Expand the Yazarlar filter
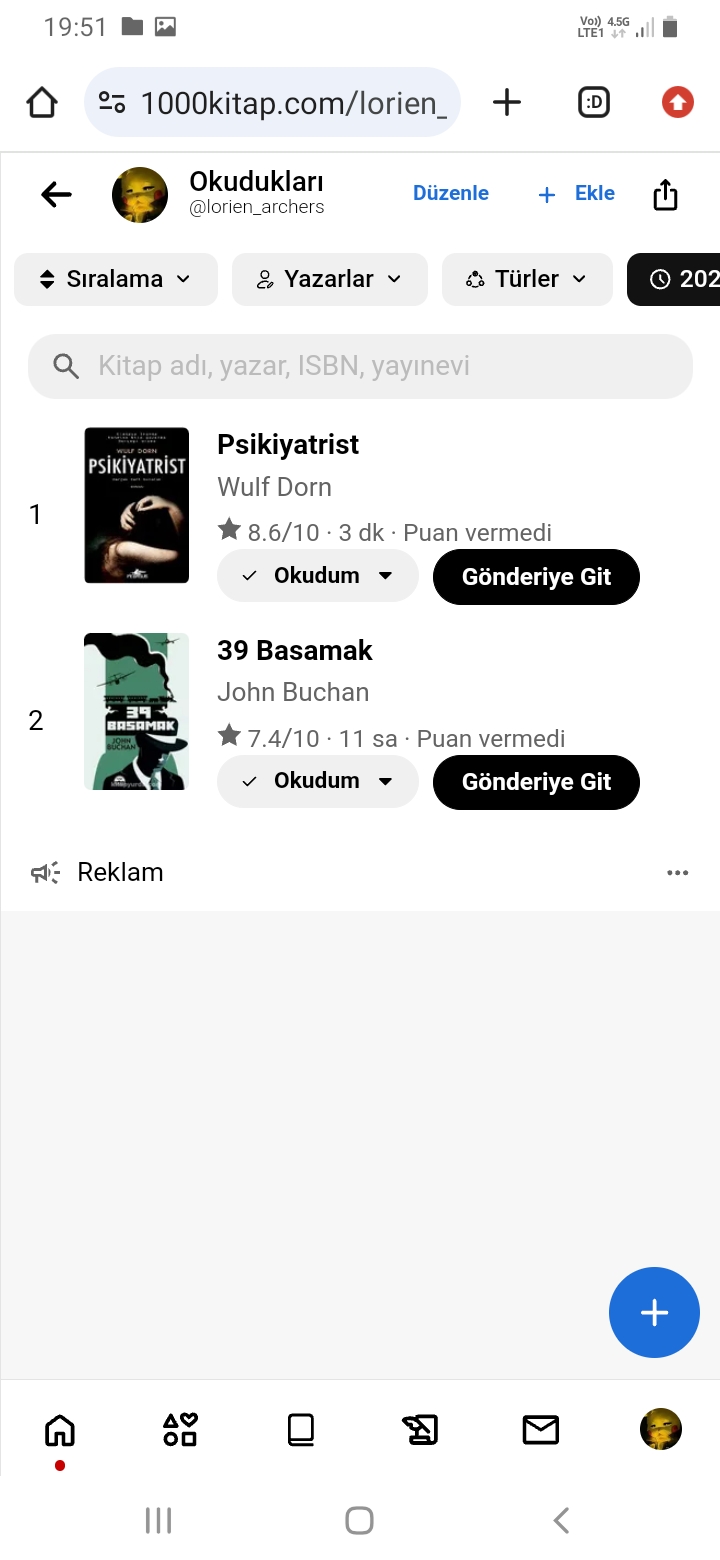Image resolution: width=720 pixels, height=1560 pixels. [x=329, y=279]
